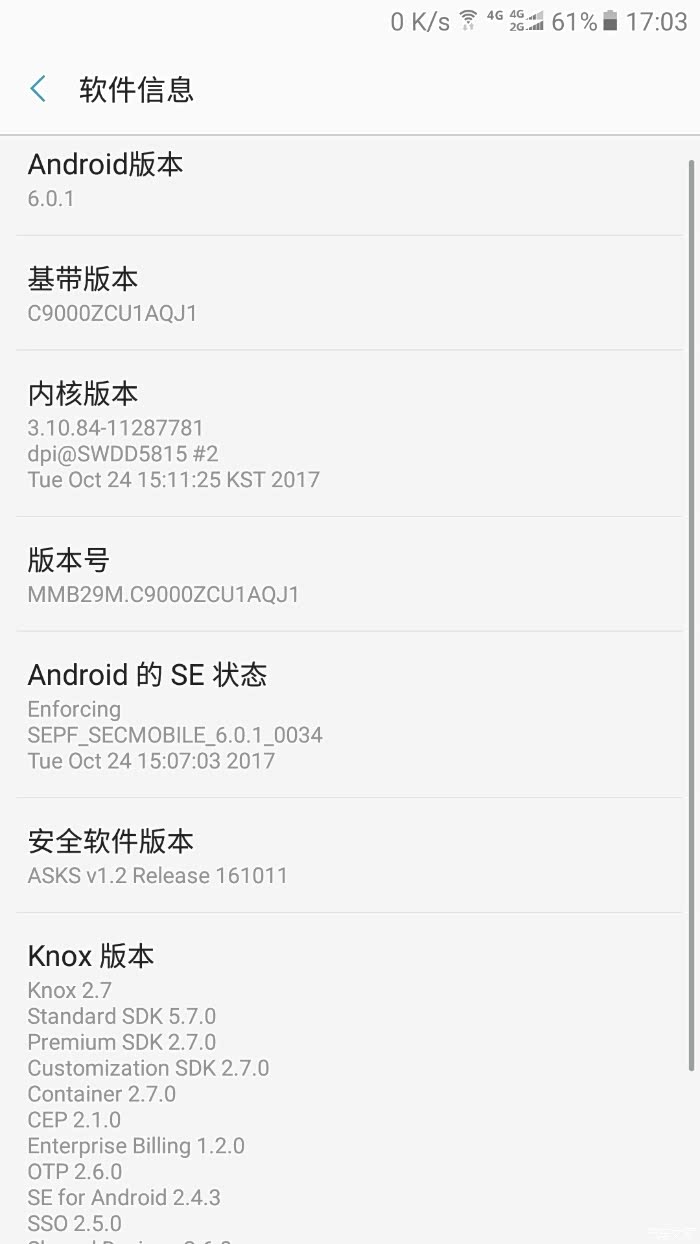Tap the Android版本 6.0.1 row
700x1244 pixels.
[x=350, y=186]
